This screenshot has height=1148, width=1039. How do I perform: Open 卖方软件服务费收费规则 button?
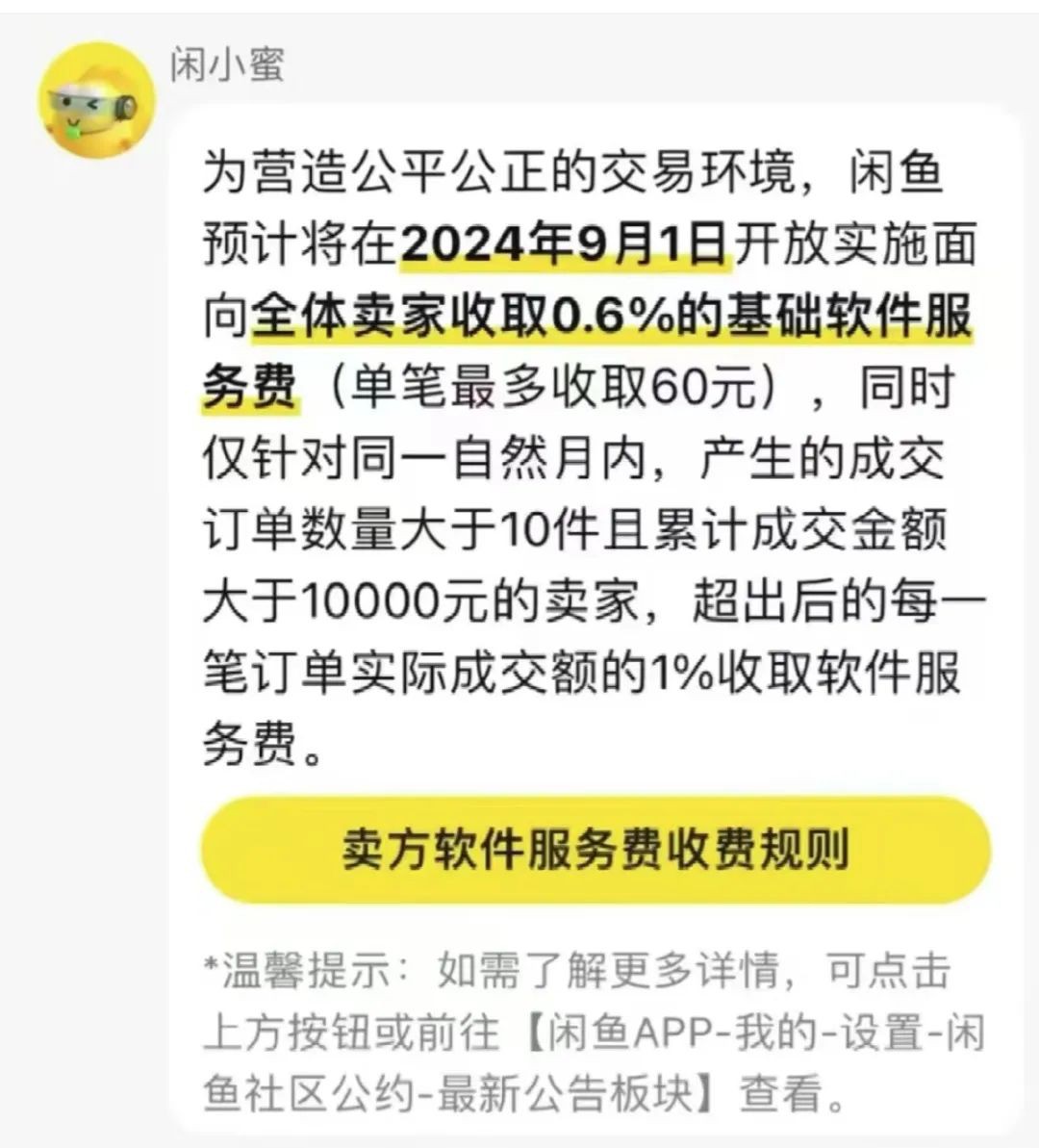pyautogui.click(x=596, y=851)
